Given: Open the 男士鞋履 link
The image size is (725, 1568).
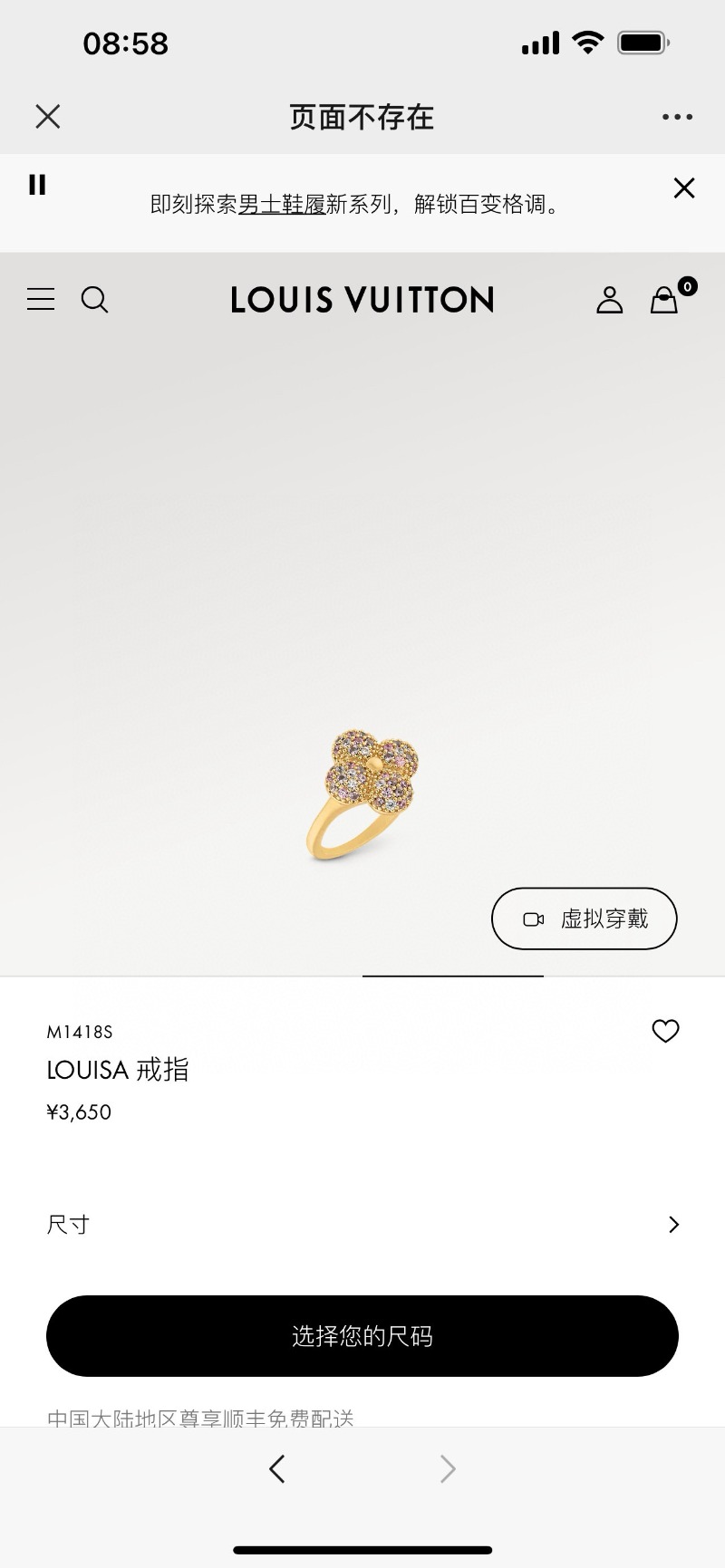Looking at the screenshot, I should click(x=282, y=205).
